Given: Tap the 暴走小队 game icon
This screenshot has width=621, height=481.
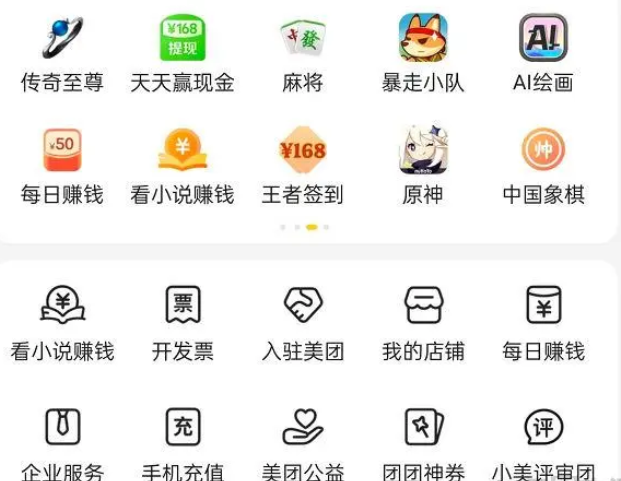Looking at the screenshot, I should coord(423,40).
